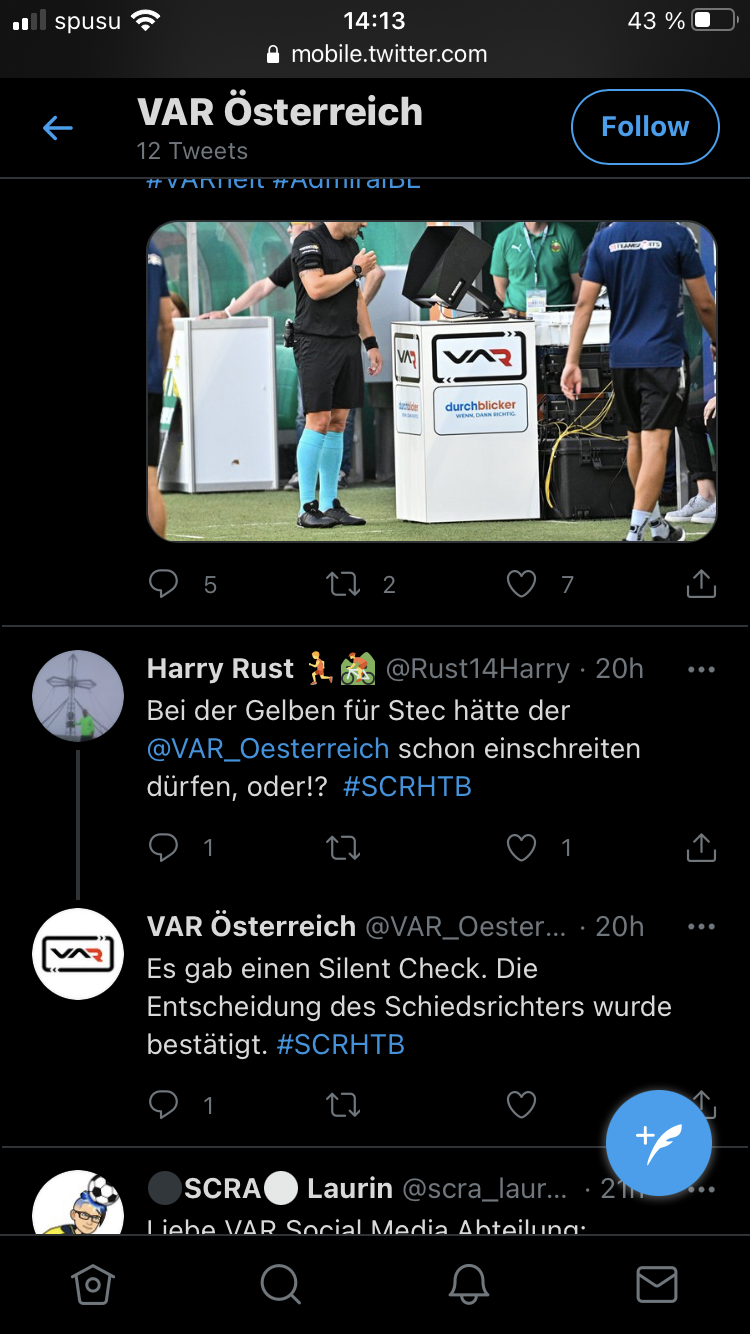This screenshot has height=1334, width=750.
Task: Open the @VAR_Oesterreich mention in Harry Rust's tweet
Action: [268, 748]
